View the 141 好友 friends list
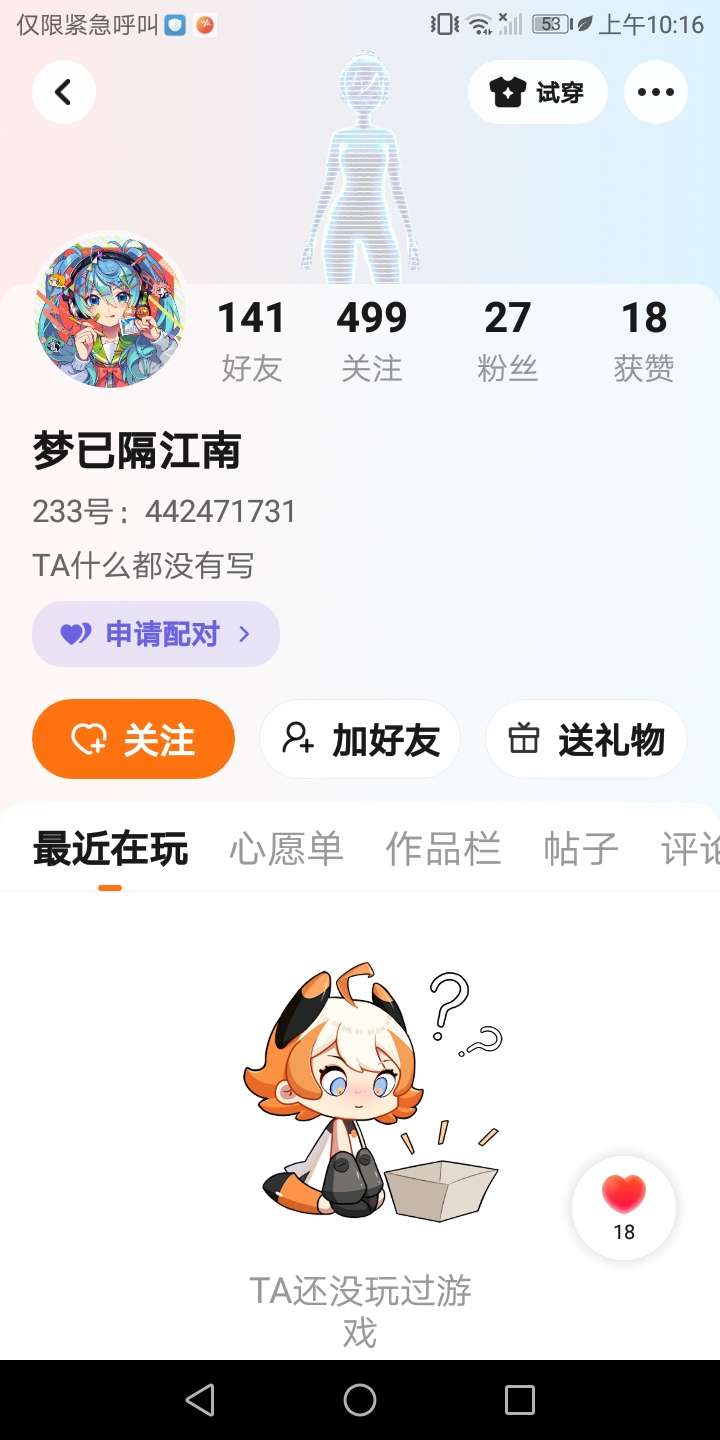720x1440 pixels. pyautogui.click(x=252, y=342)
